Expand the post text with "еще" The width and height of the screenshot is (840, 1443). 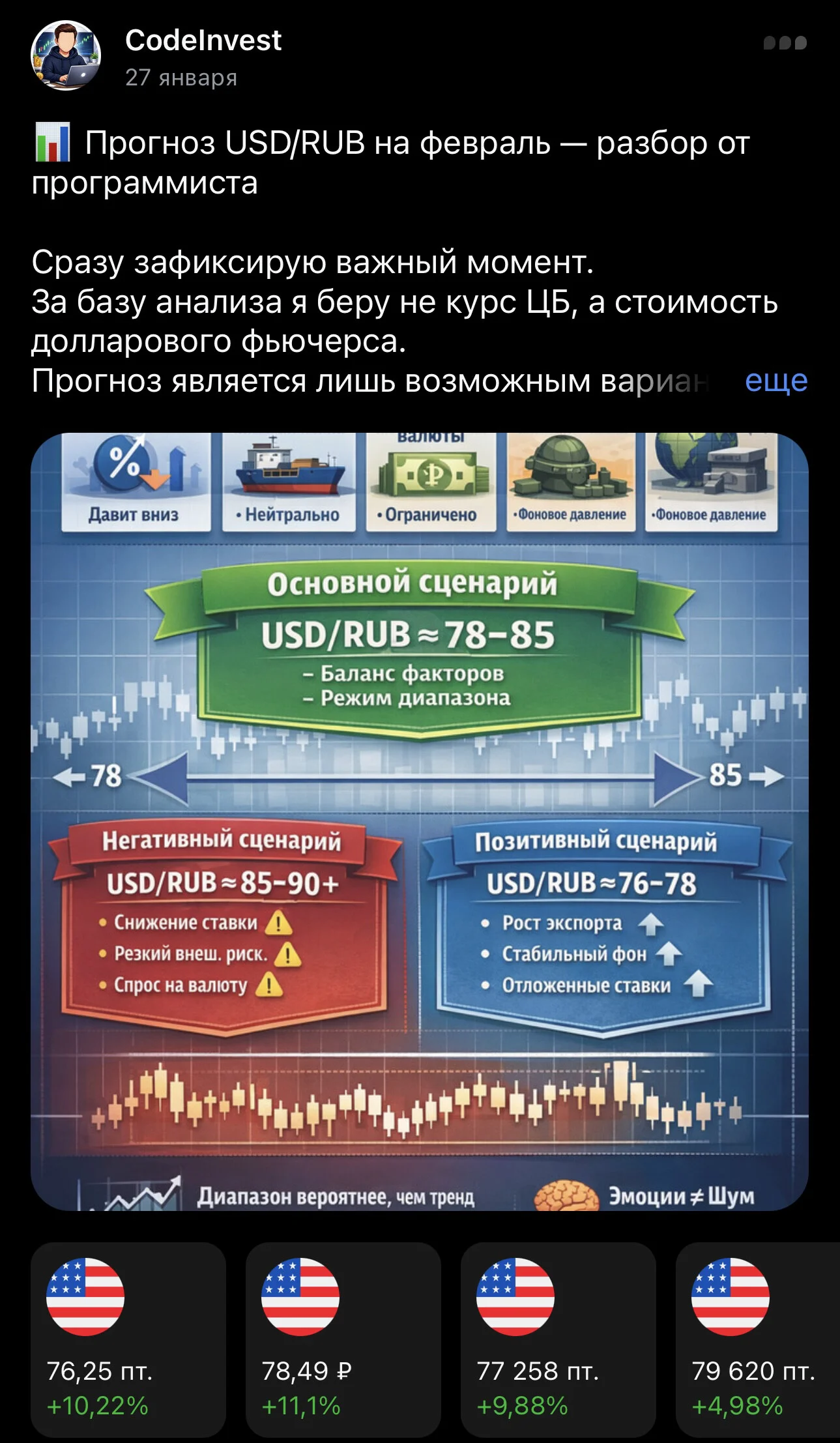(x=776, y=380)
